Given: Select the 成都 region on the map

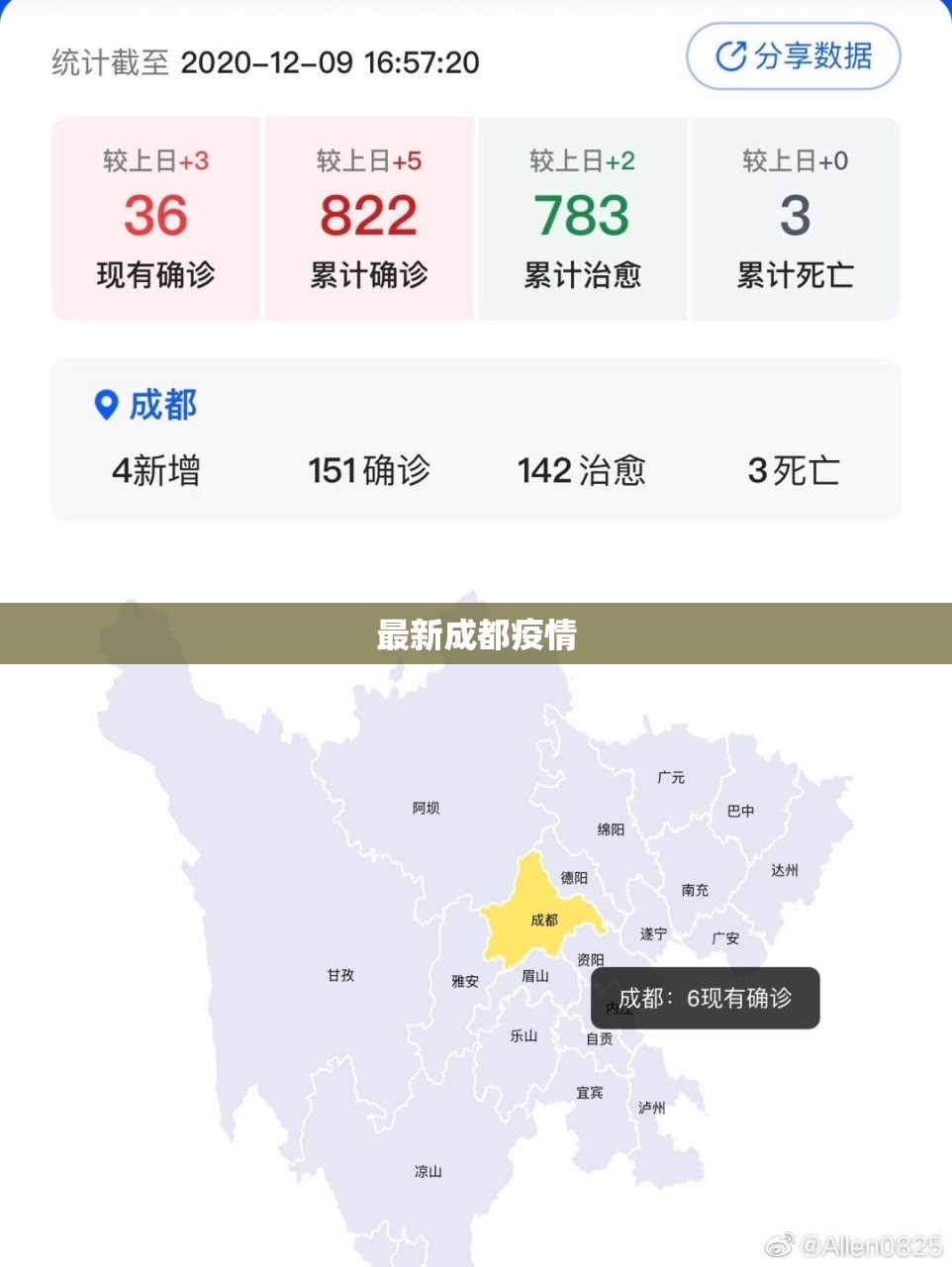Looking at the screenshot, I should (543, 920).
